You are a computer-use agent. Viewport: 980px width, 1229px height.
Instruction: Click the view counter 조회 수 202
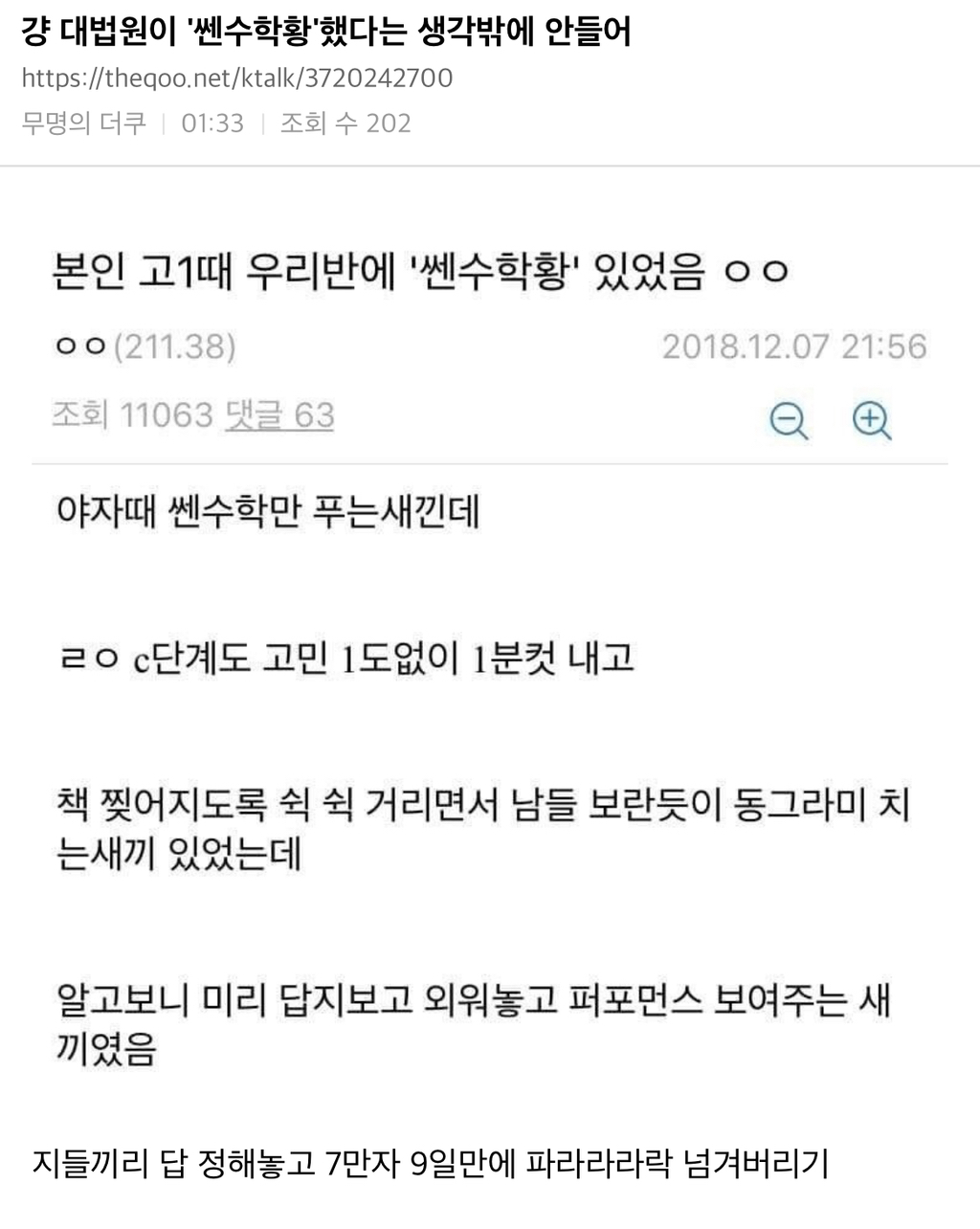[345, 123]
